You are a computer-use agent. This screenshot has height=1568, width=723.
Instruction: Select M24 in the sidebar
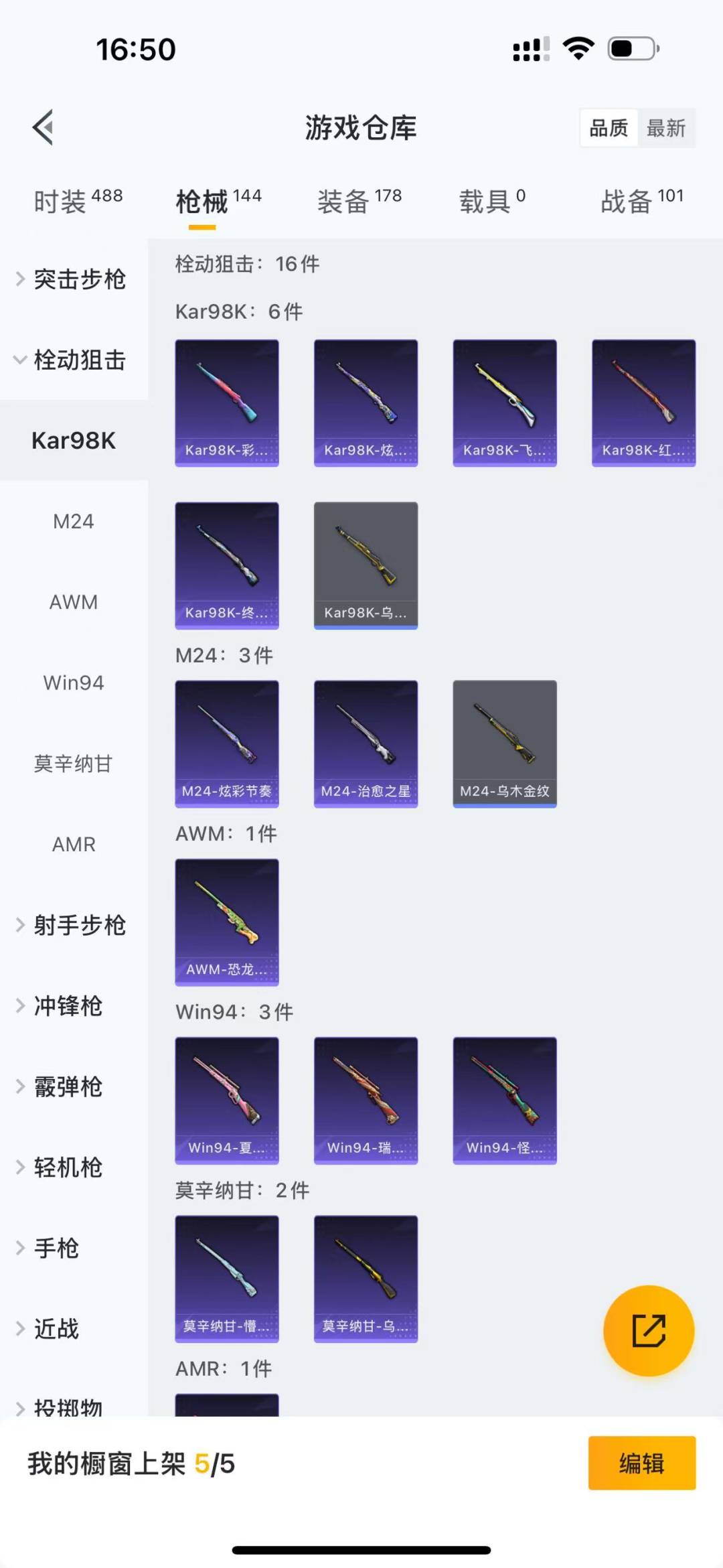click(73, 521)
